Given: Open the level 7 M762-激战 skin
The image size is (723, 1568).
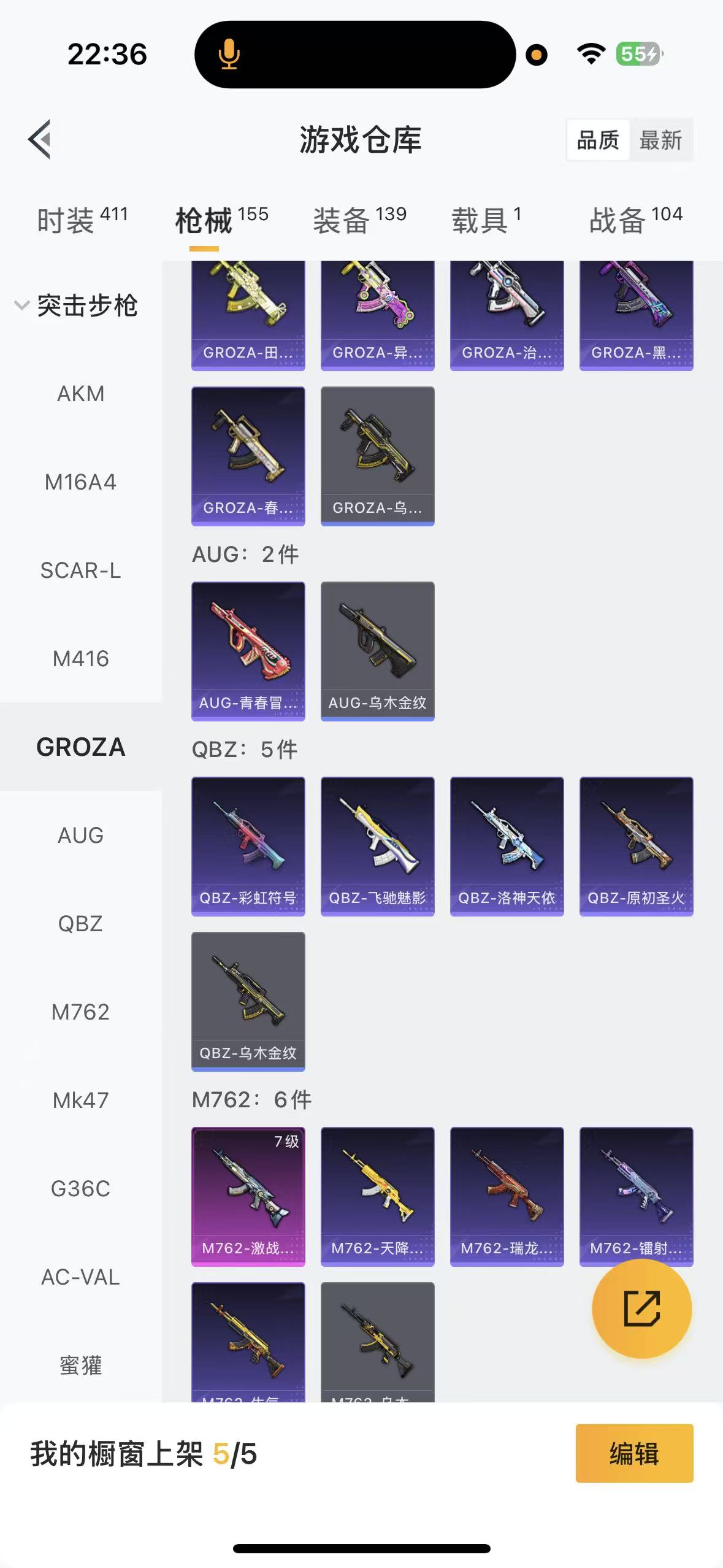Looking at the screenshot, I should [x=248, y=1196].
